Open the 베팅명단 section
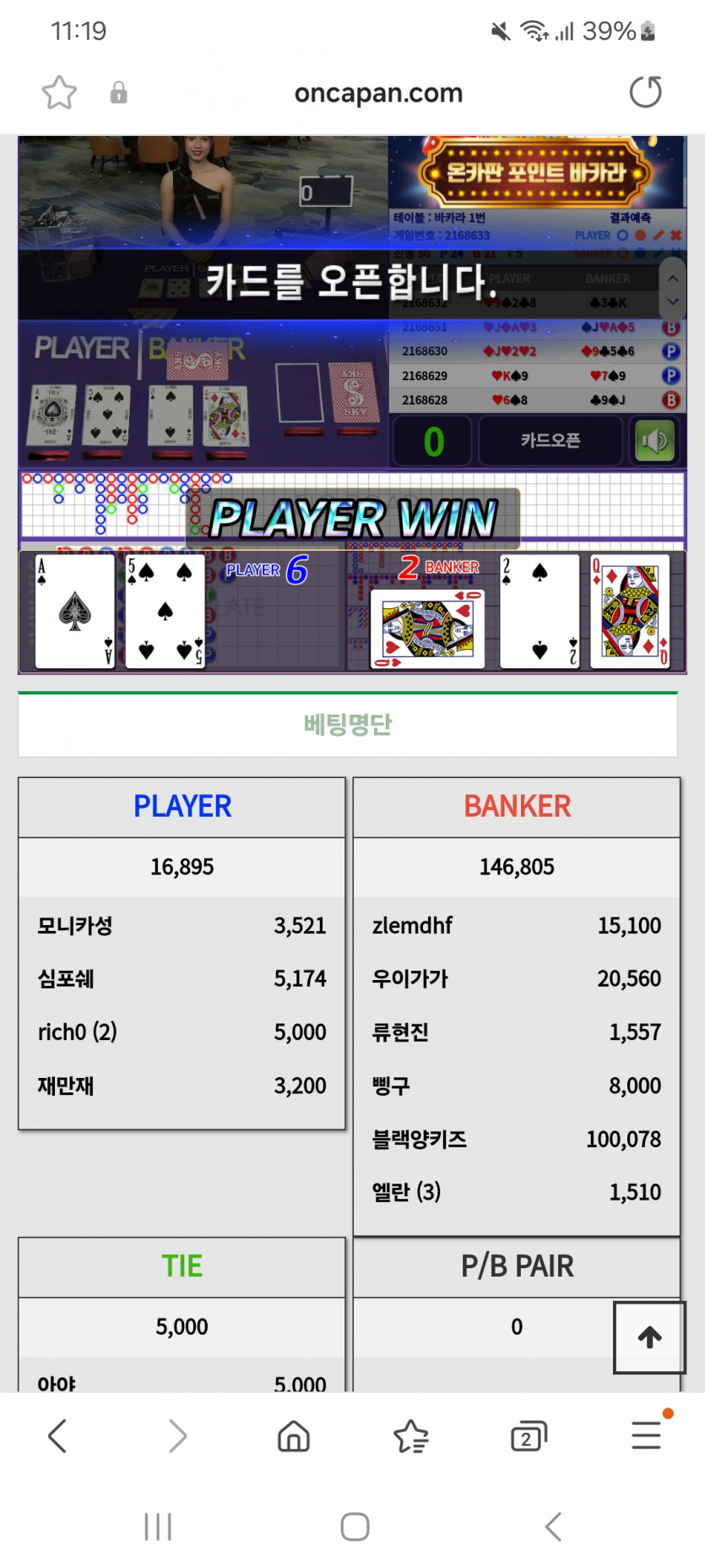 tap(348, 724)
